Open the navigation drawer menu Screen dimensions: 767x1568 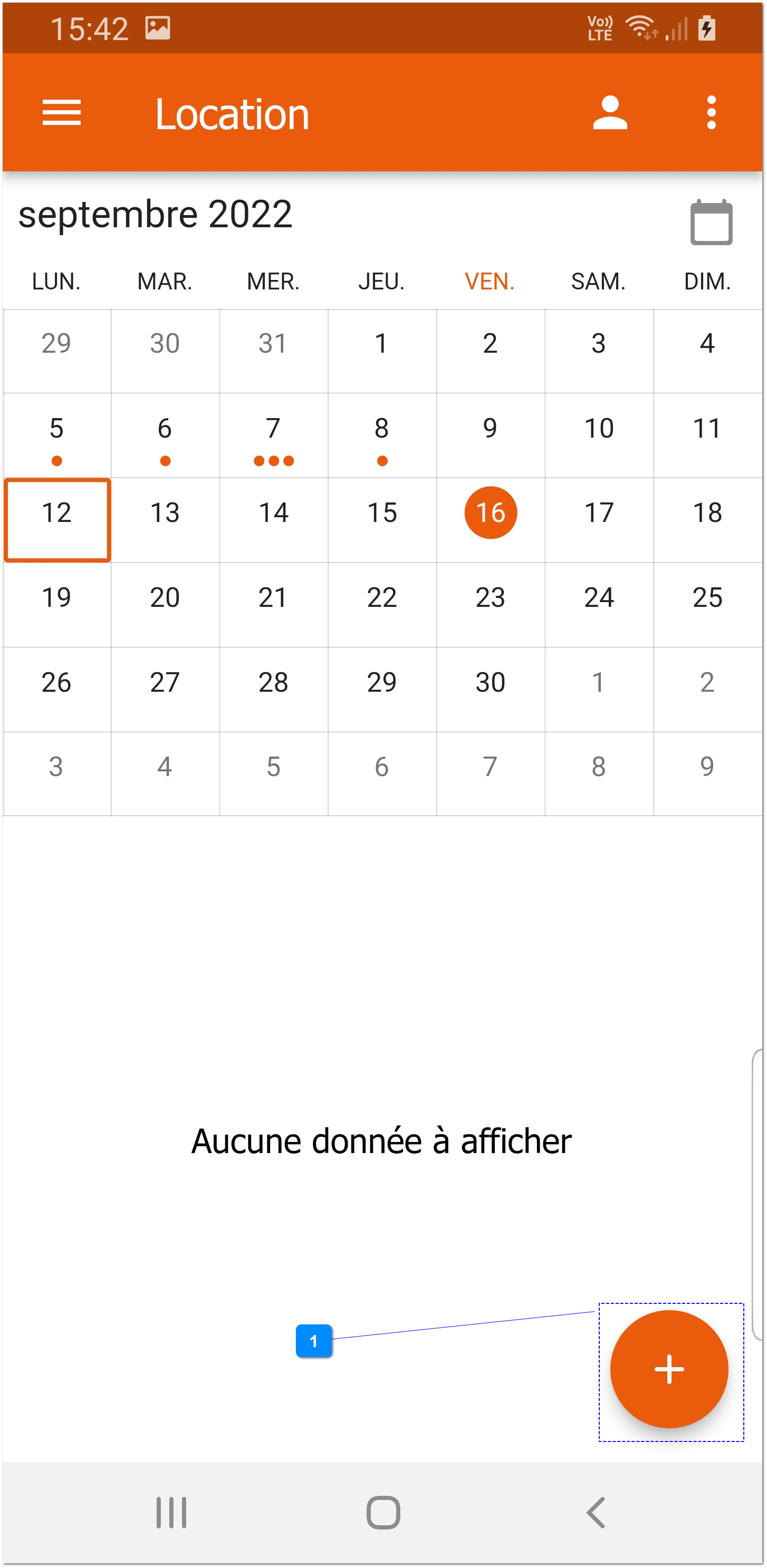[x=60, y=114]
